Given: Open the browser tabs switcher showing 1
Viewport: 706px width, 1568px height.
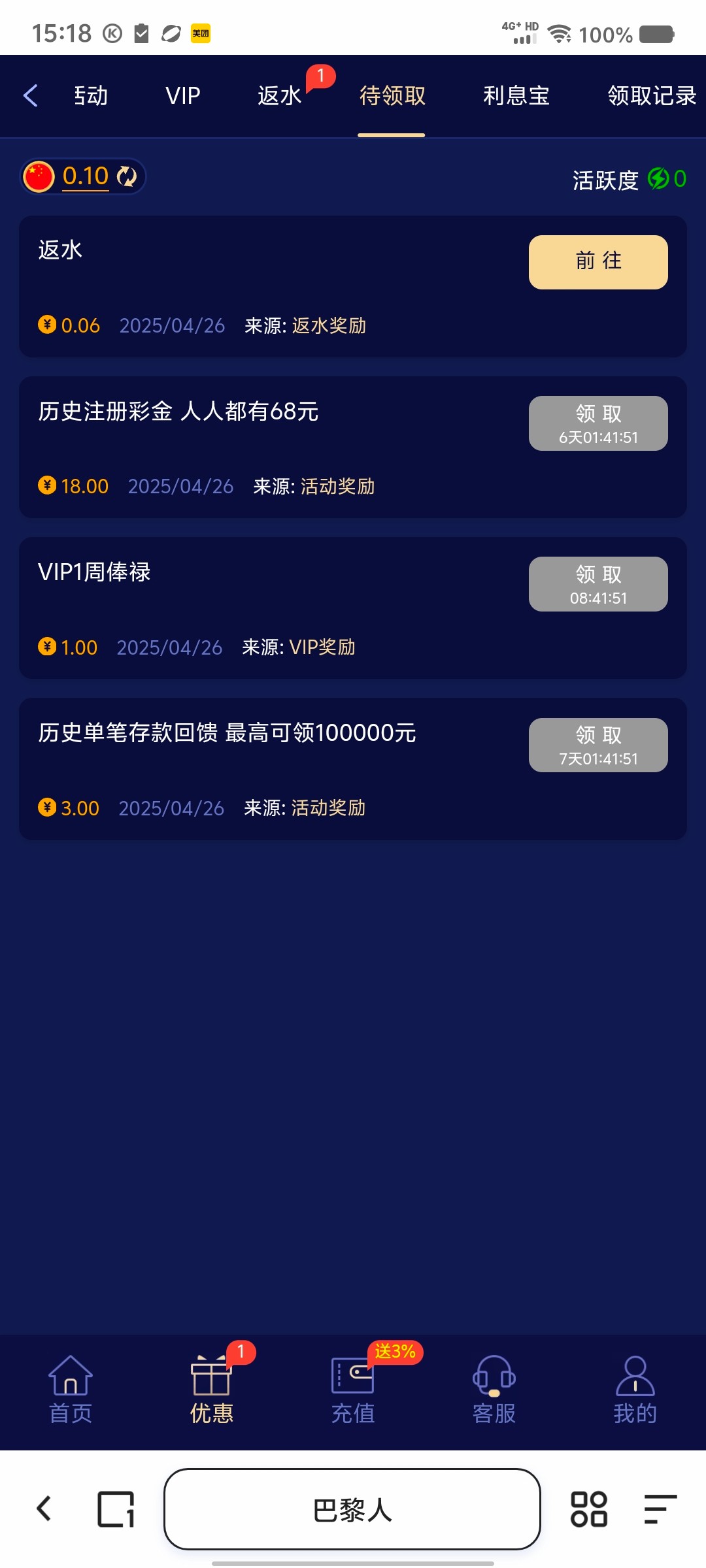Looking at the screenshot, I should [x=116, y=1509].
